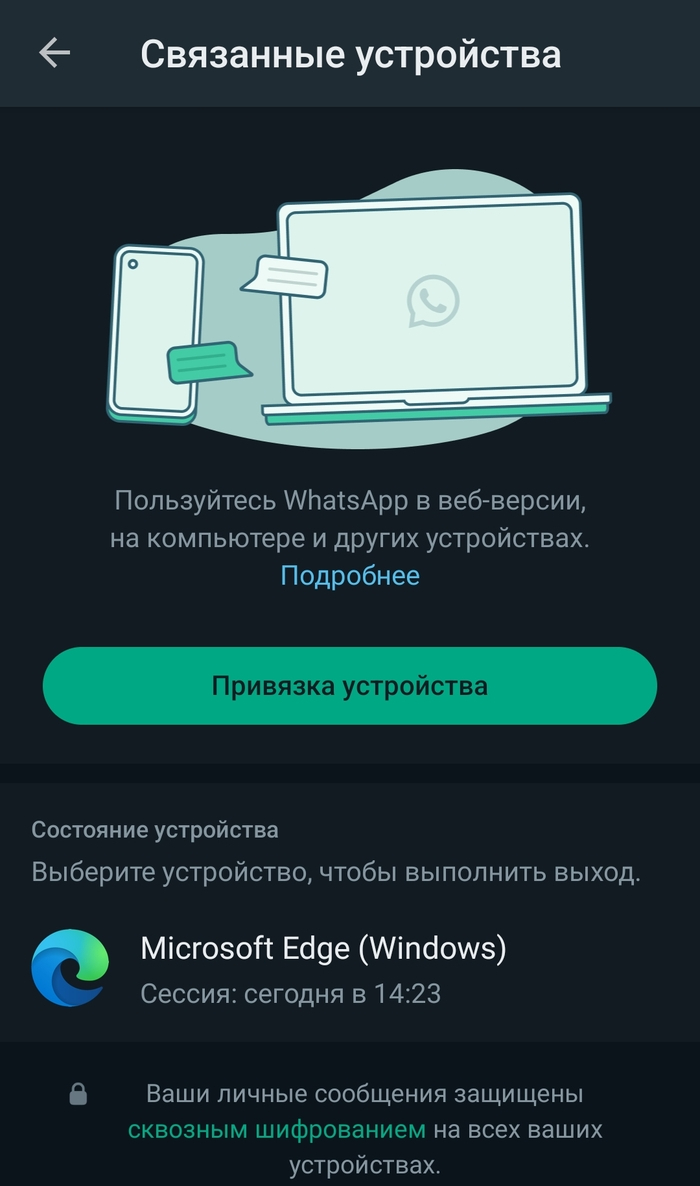This screenshot has height=1186, width=700.
Task: Tap the Привязка устройства button
Action: tap(350, 686)
